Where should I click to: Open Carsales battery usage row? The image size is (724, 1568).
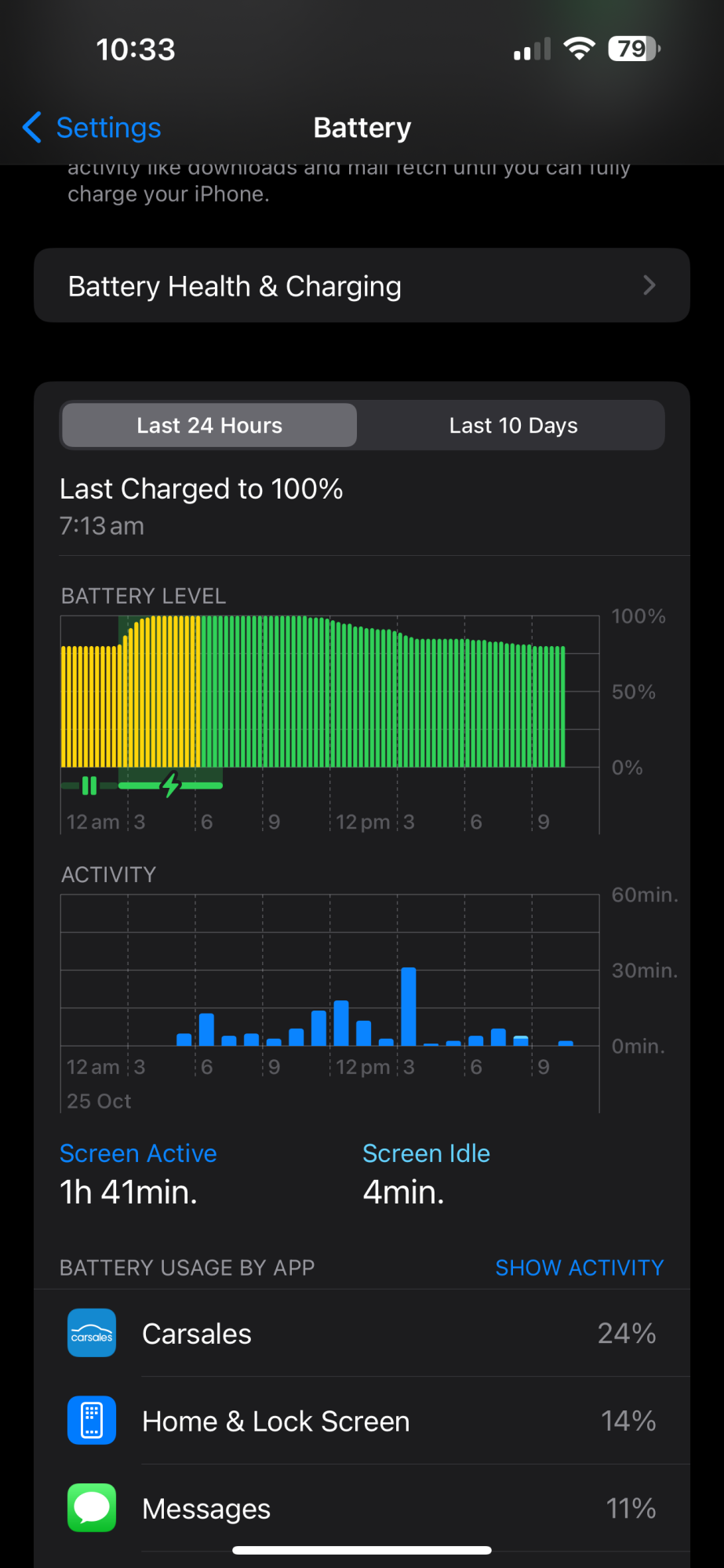coord(362,1334)
